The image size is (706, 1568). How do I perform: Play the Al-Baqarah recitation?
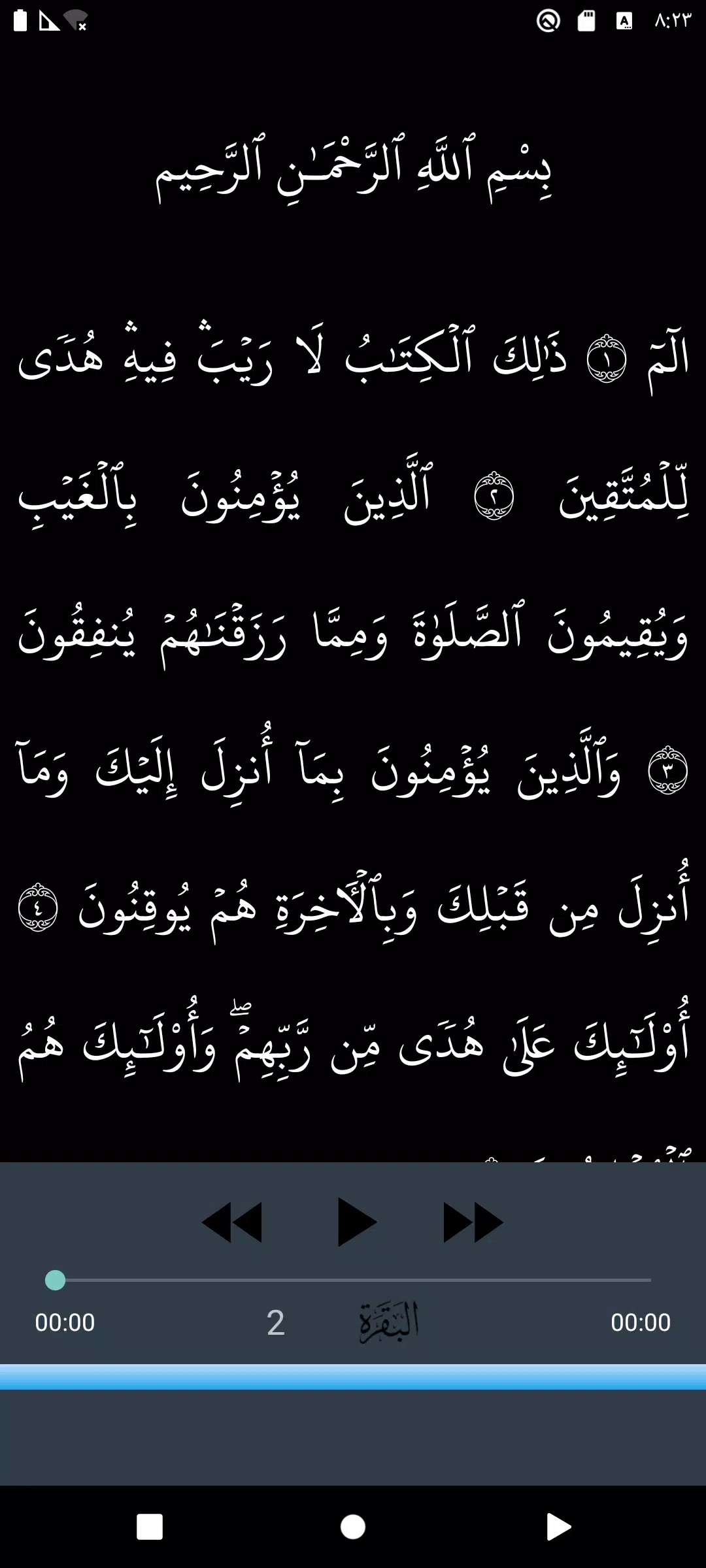click(x=356, y=1222)
